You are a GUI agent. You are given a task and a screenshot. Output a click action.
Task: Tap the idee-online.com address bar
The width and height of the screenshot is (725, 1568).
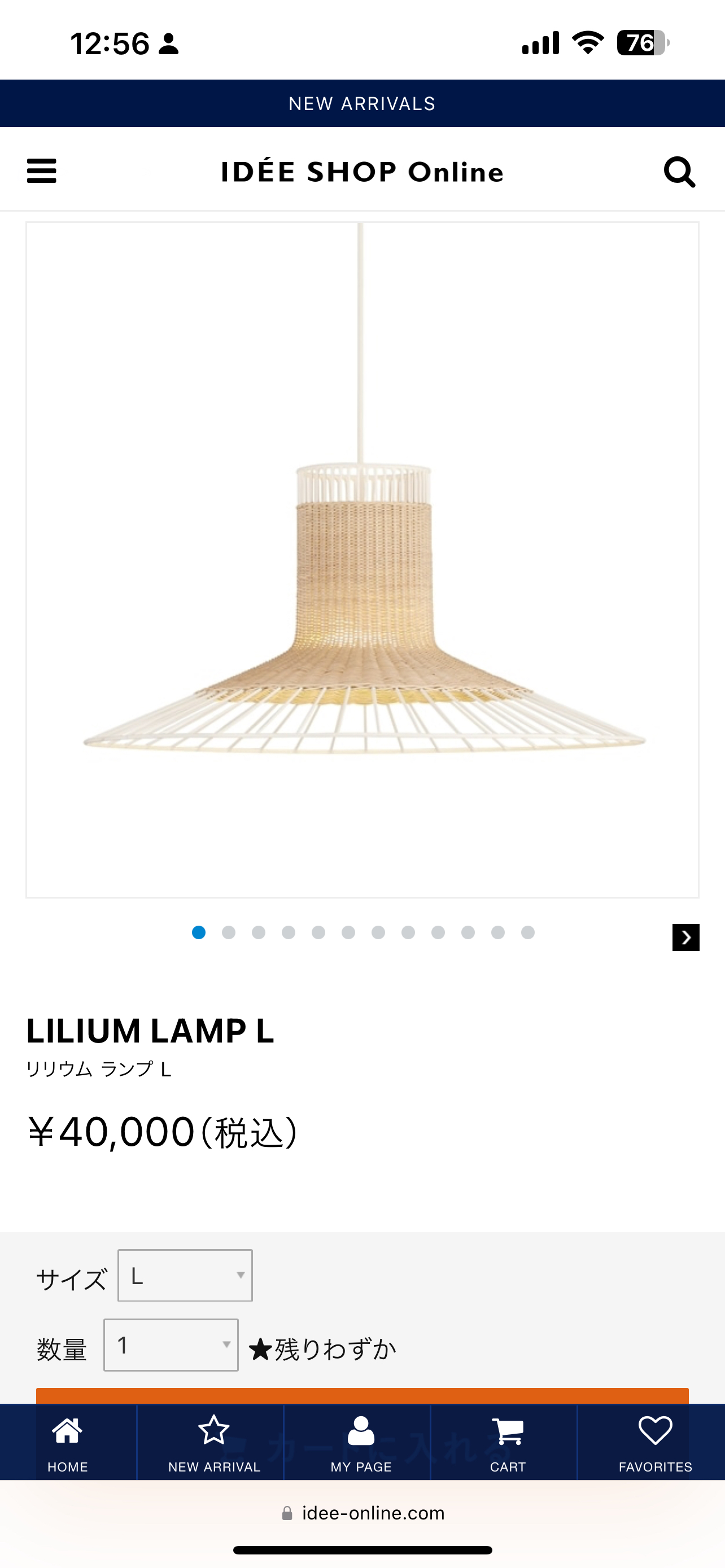click(364, 1513)
